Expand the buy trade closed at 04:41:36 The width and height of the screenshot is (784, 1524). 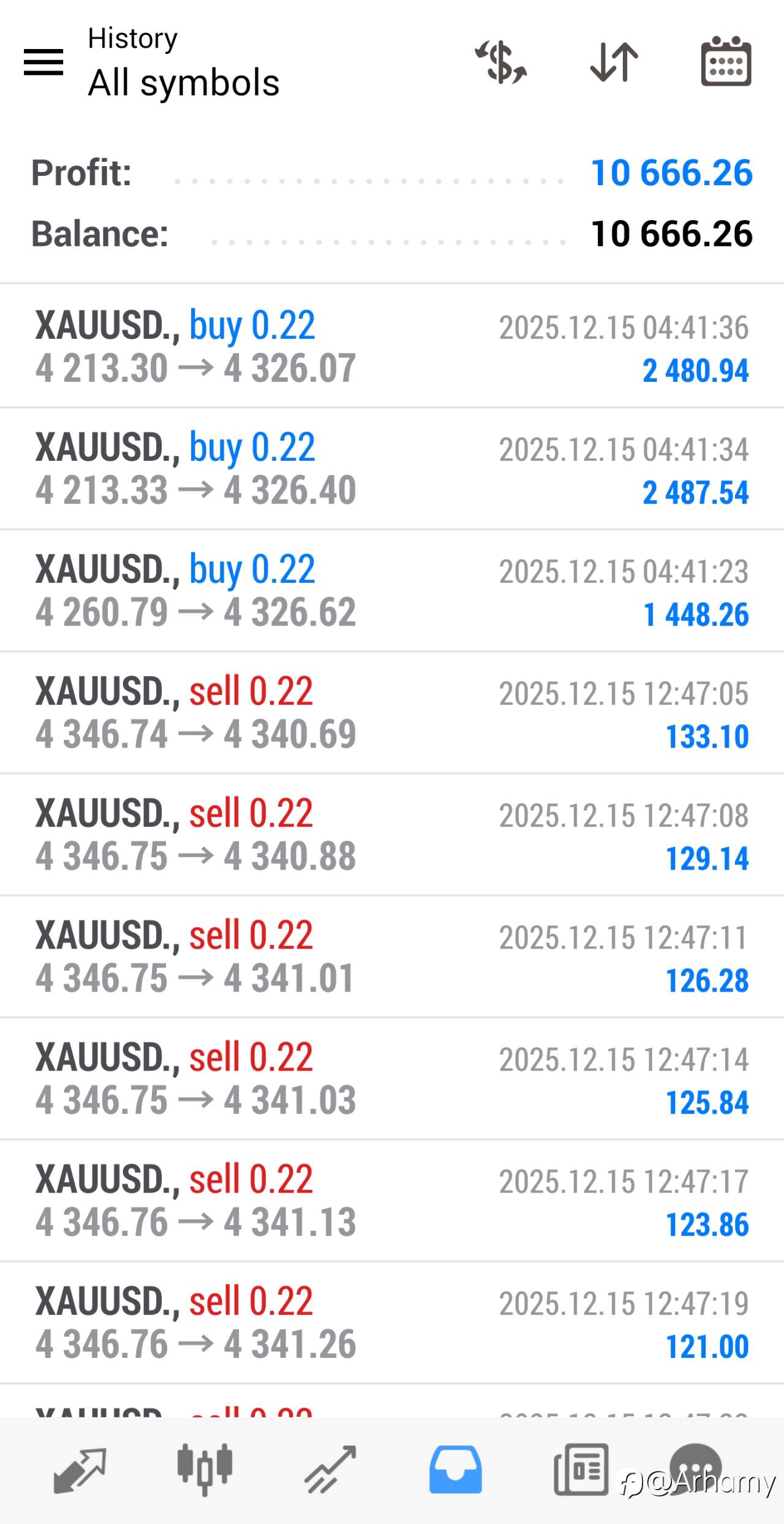click(392, 347)
